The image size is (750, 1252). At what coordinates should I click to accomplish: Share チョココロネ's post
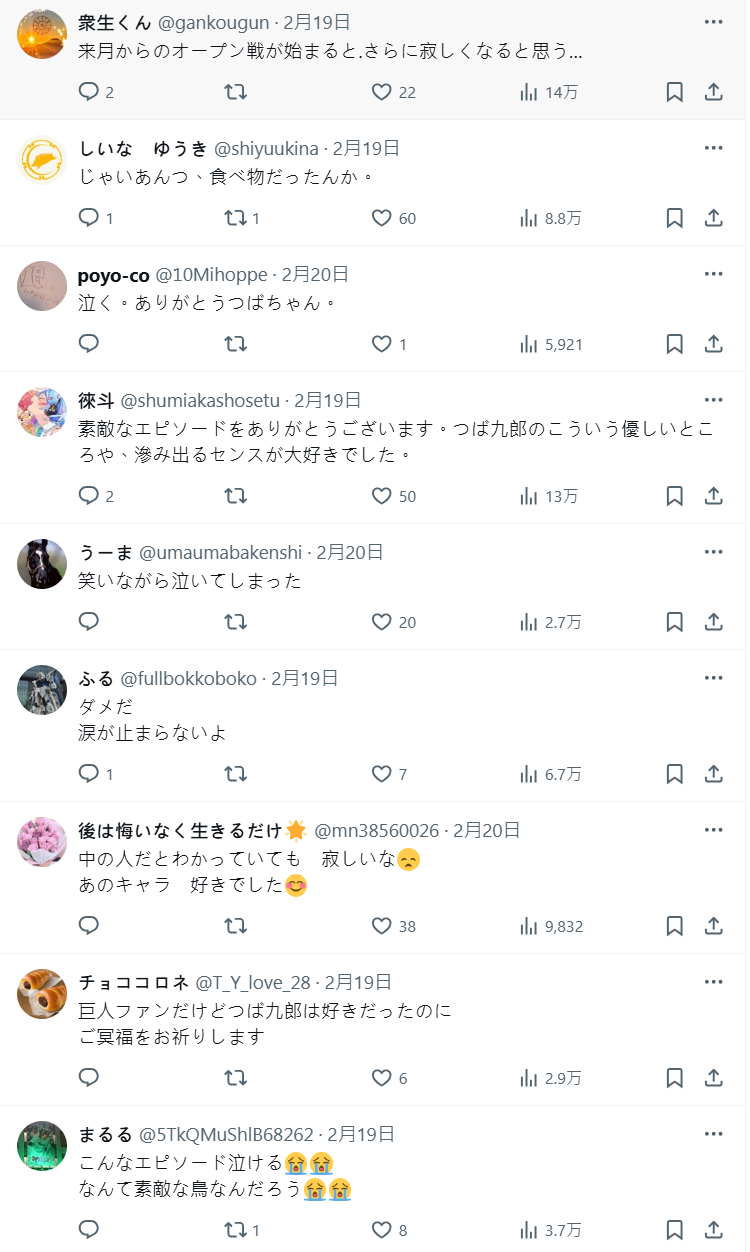pos(713,1078)
